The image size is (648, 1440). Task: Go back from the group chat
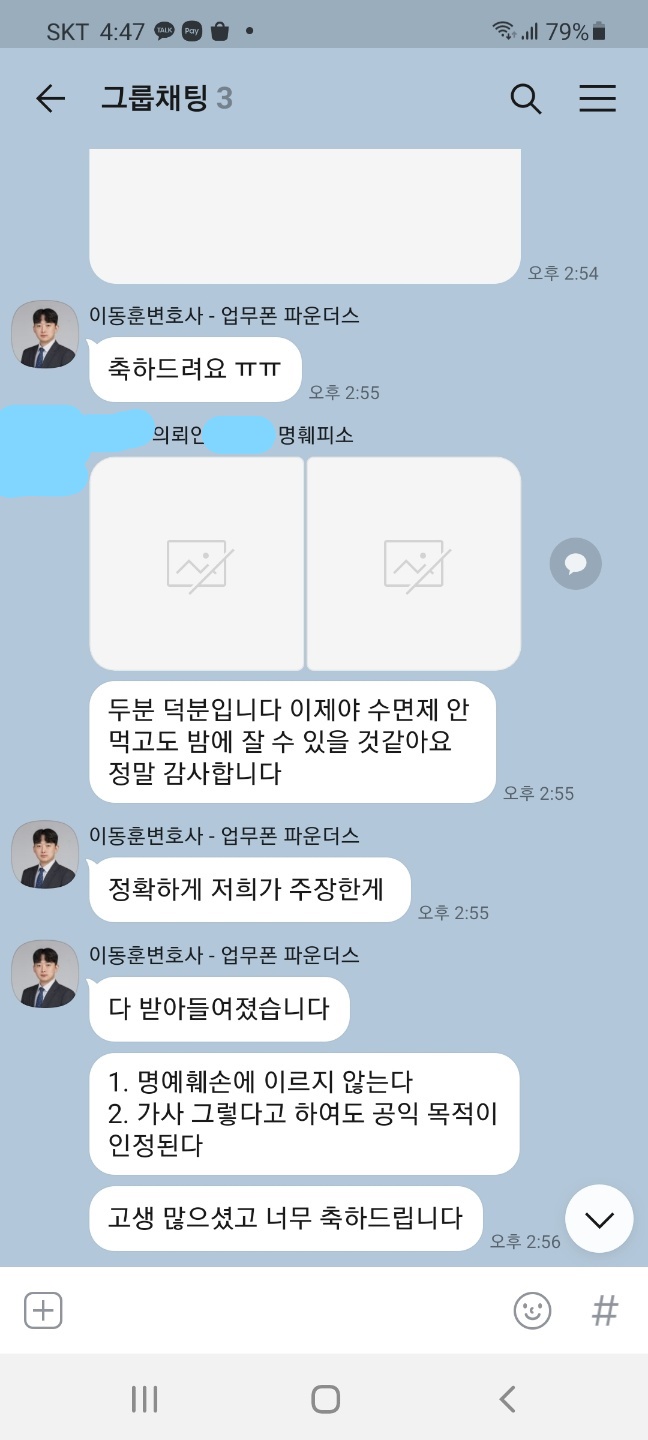50,98
